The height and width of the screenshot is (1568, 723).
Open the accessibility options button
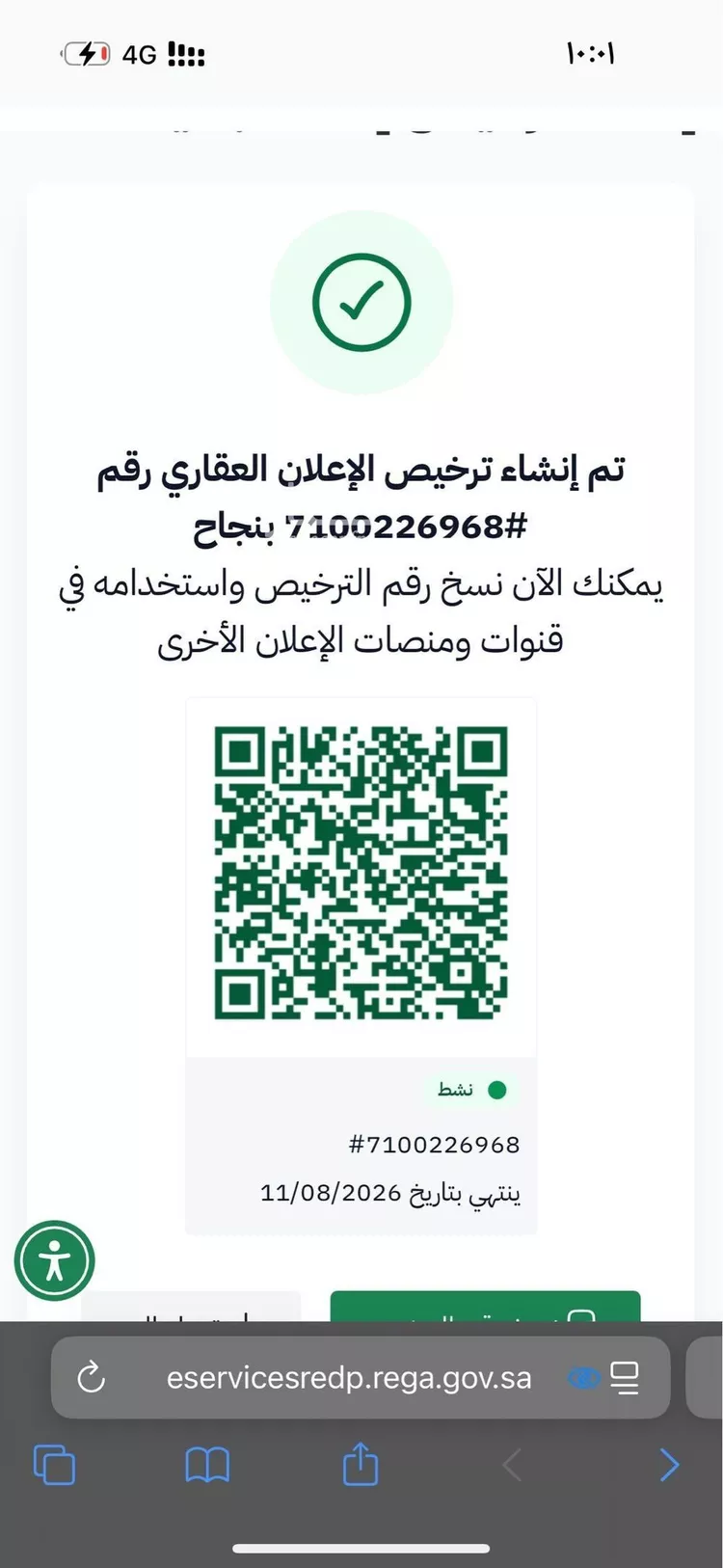pos(54,1260)
